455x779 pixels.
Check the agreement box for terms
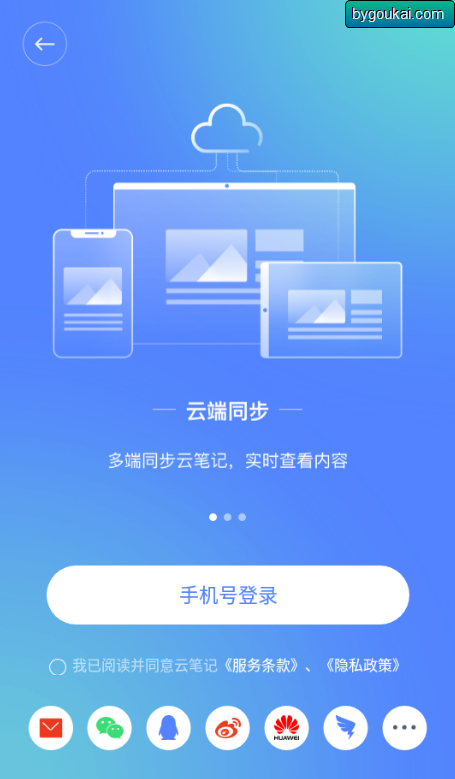[58, 667]
